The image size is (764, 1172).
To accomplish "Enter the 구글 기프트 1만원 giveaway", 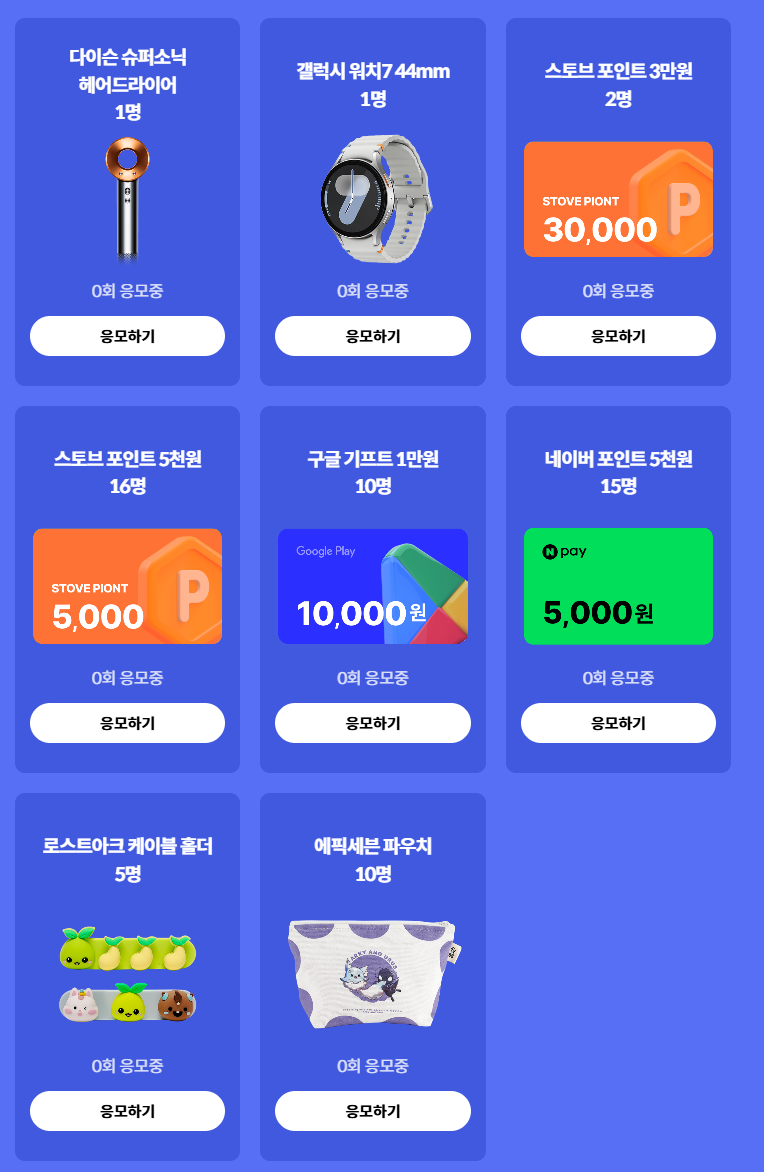I will click(372, 723).
